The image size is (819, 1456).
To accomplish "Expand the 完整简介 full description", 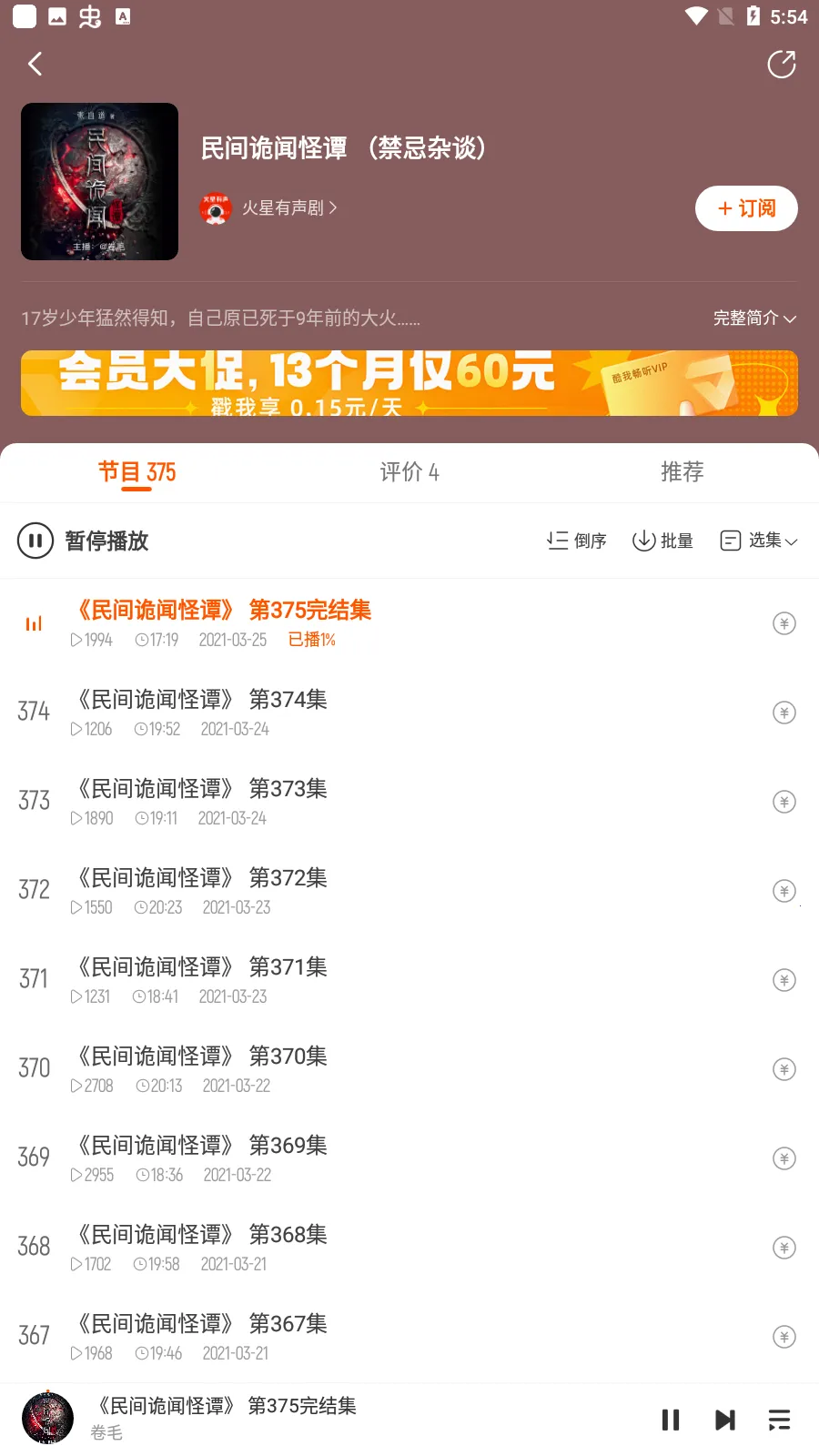I will tap(754, 318).
